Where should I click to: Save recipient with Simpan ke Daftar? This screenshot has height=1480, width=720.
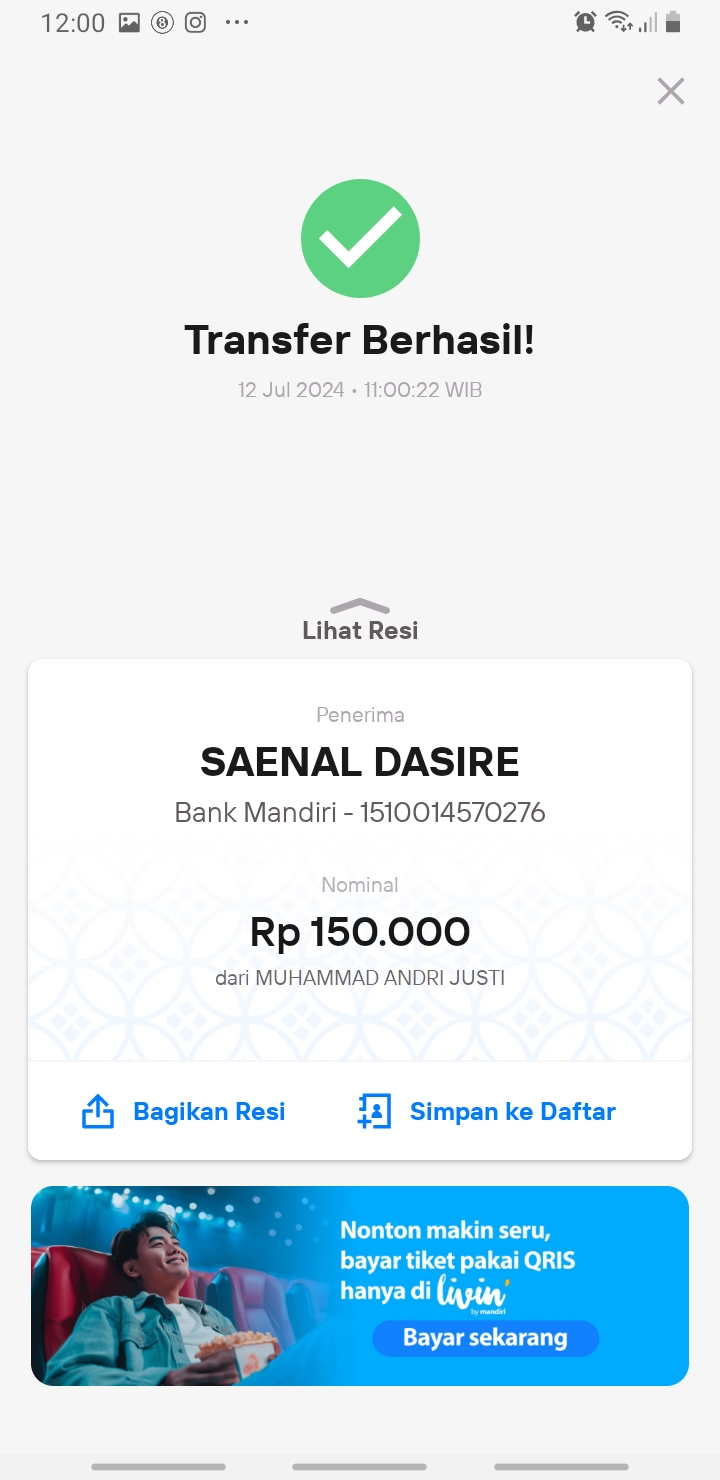click(486, 1111)
